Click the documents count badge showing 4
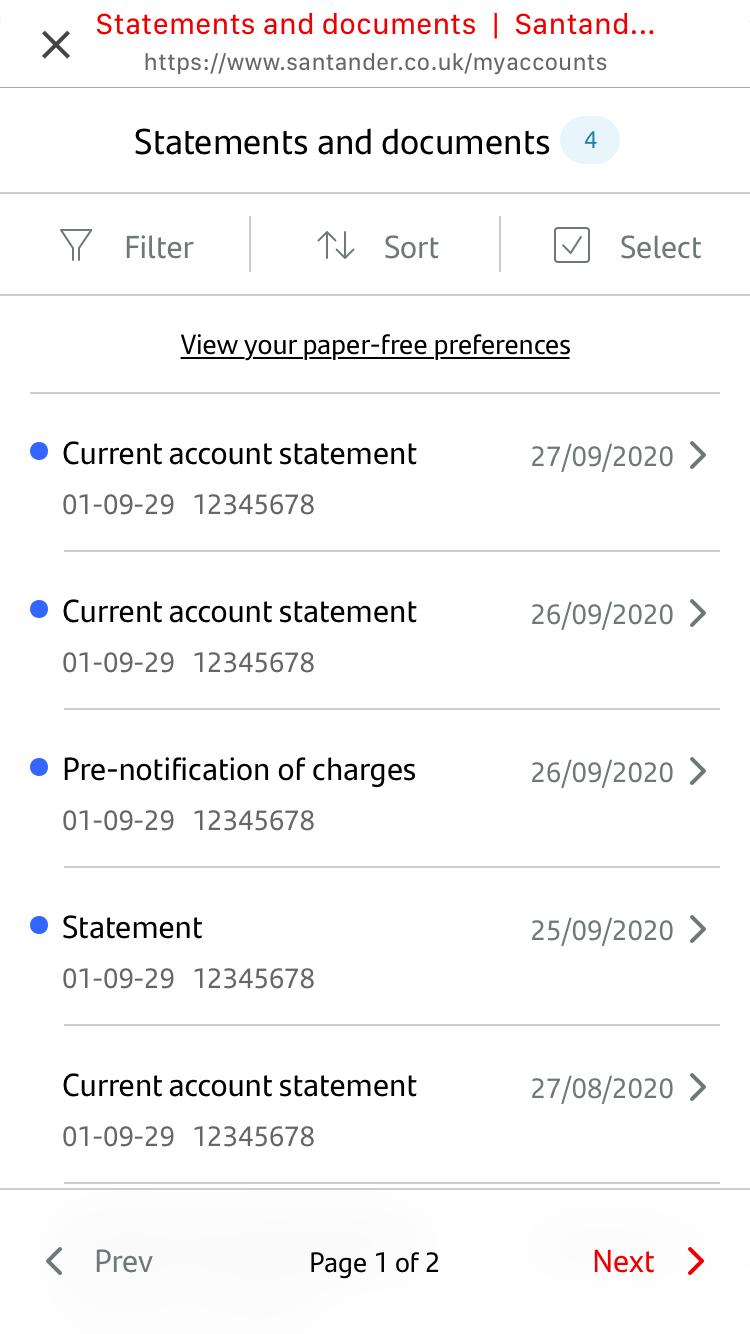Image resolution: width=750 pixels, height=1334 pixels. pos(589,140)
